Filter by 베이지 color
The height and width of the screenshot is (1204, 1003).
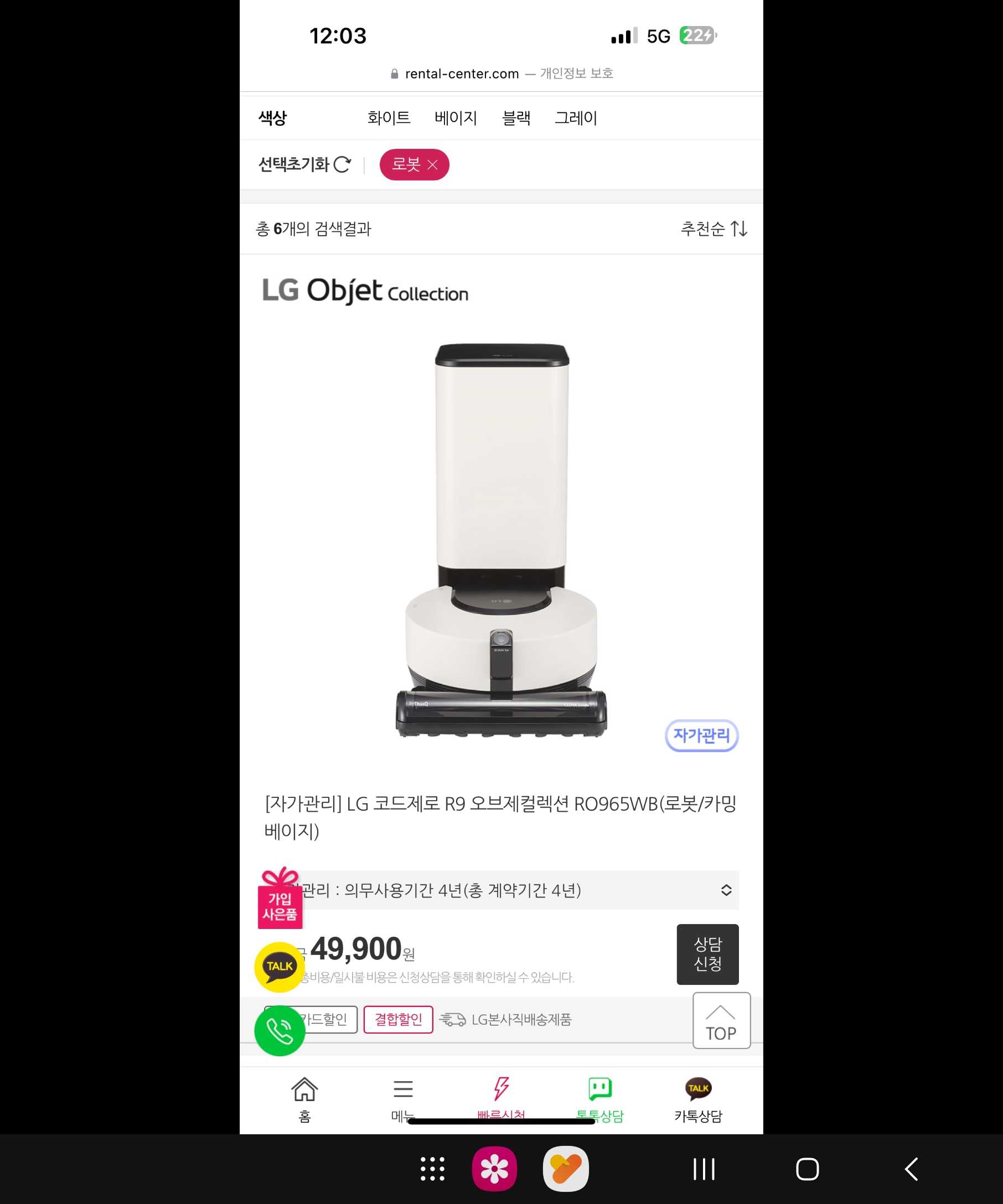click(x=456, y=117)
